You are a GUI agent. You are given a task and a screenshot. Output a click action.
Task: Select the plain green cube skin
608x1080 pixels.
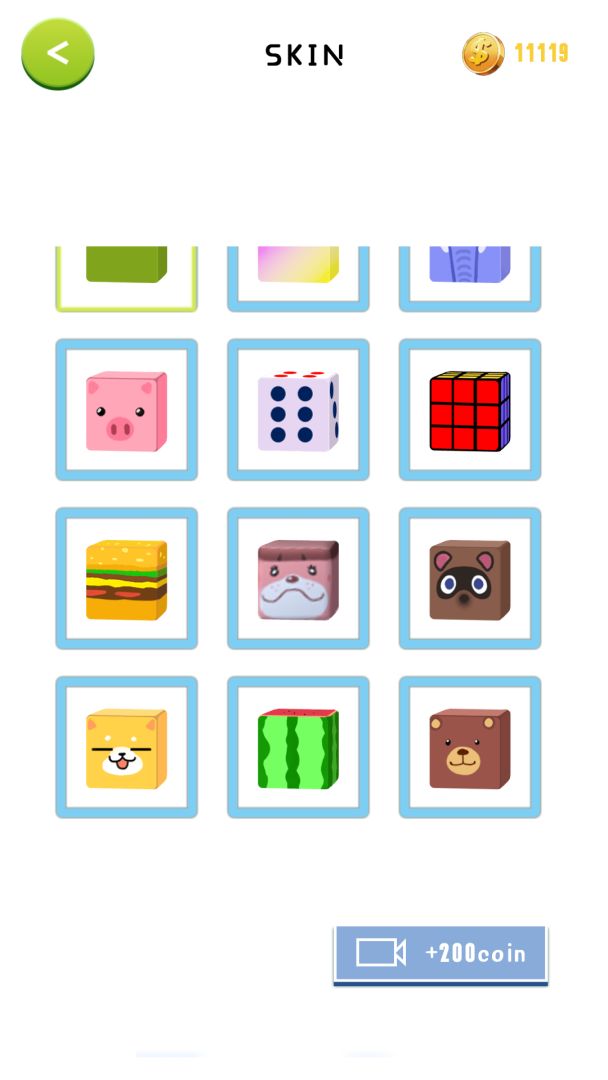[x=126, y=272]
